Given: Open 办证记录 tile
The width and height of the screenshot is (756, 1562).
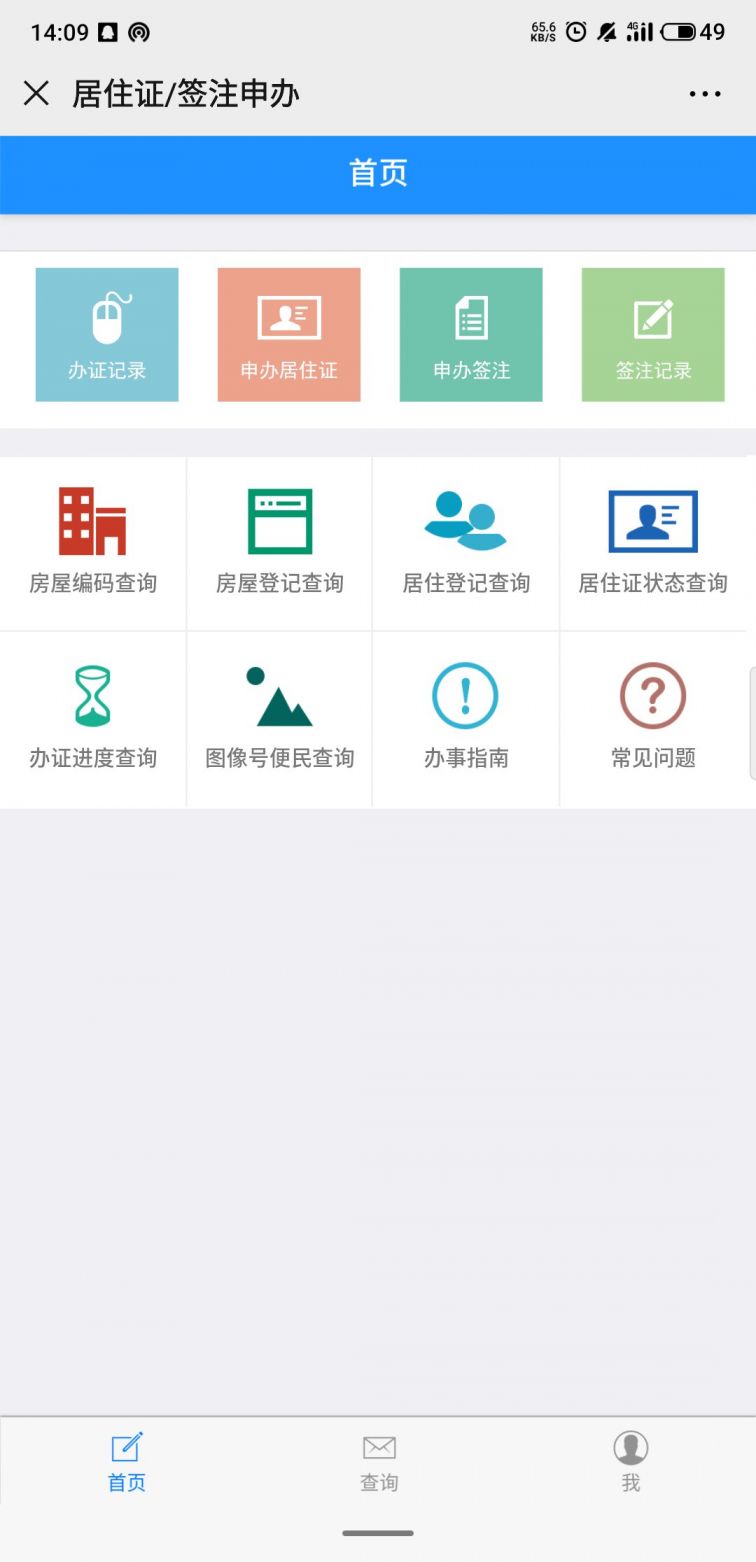Looking at the screenshot, I should 107,335.
